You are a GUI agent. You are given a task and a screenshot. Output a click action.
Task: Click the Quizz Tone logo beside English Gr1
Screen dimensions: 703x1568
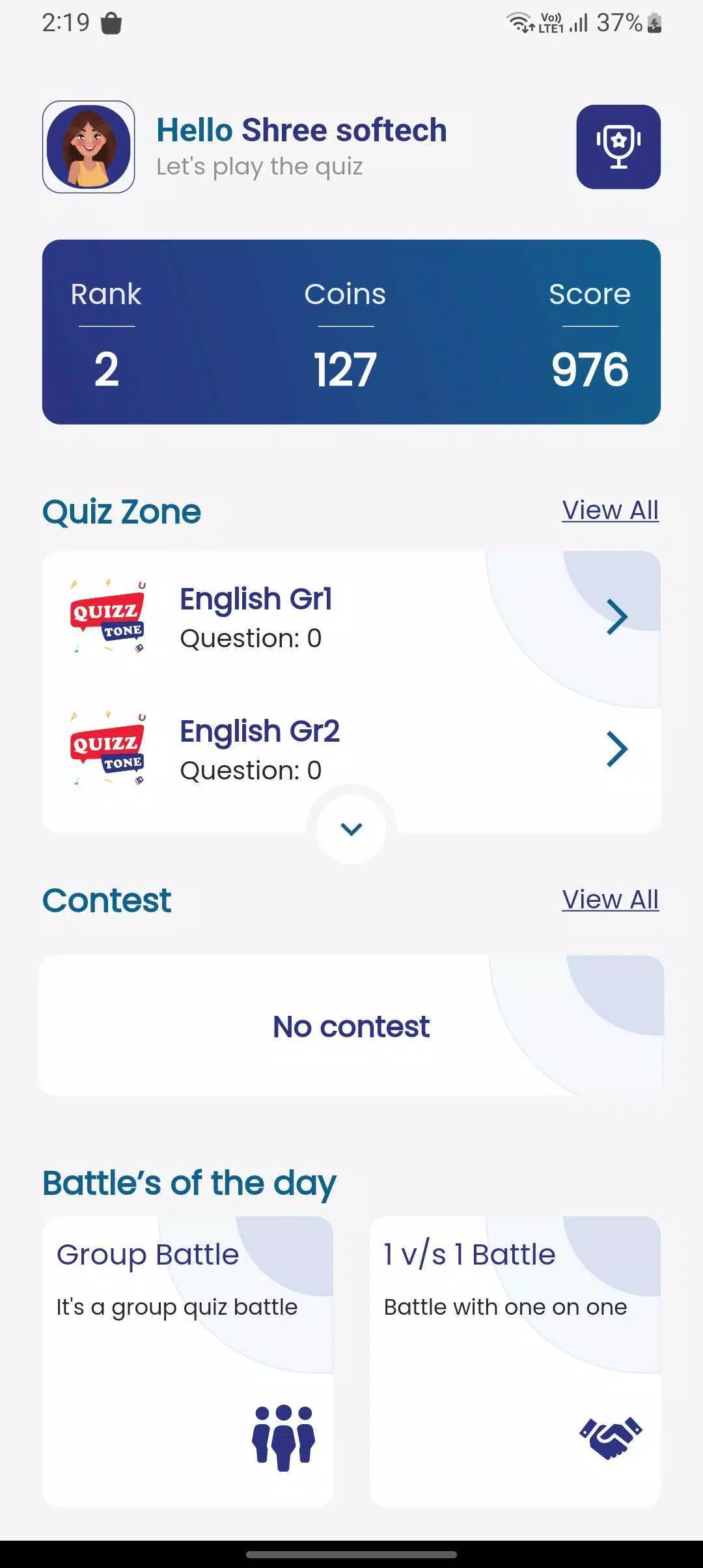click(x=107, y=616)
